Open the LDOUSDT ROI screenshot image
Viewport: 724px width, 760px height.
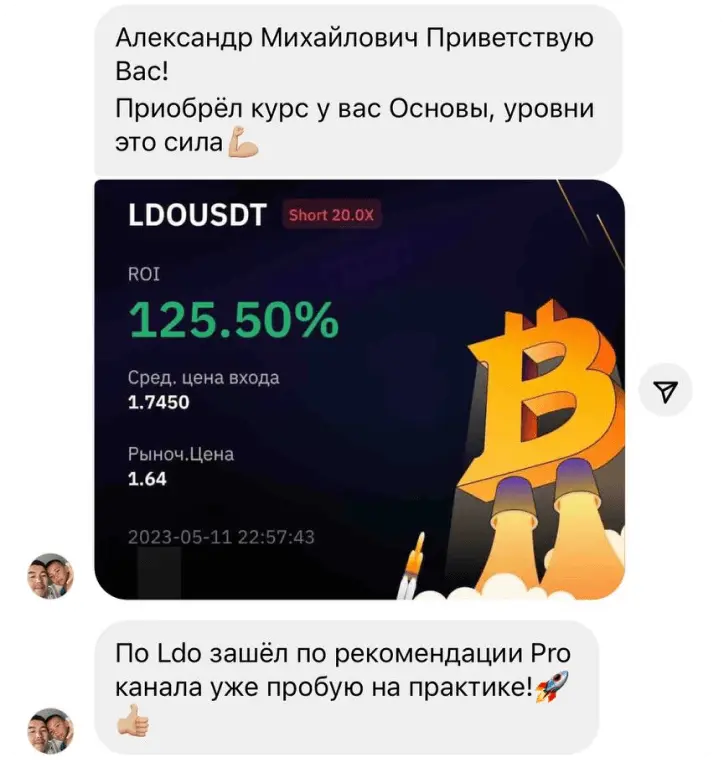(358, 390)
